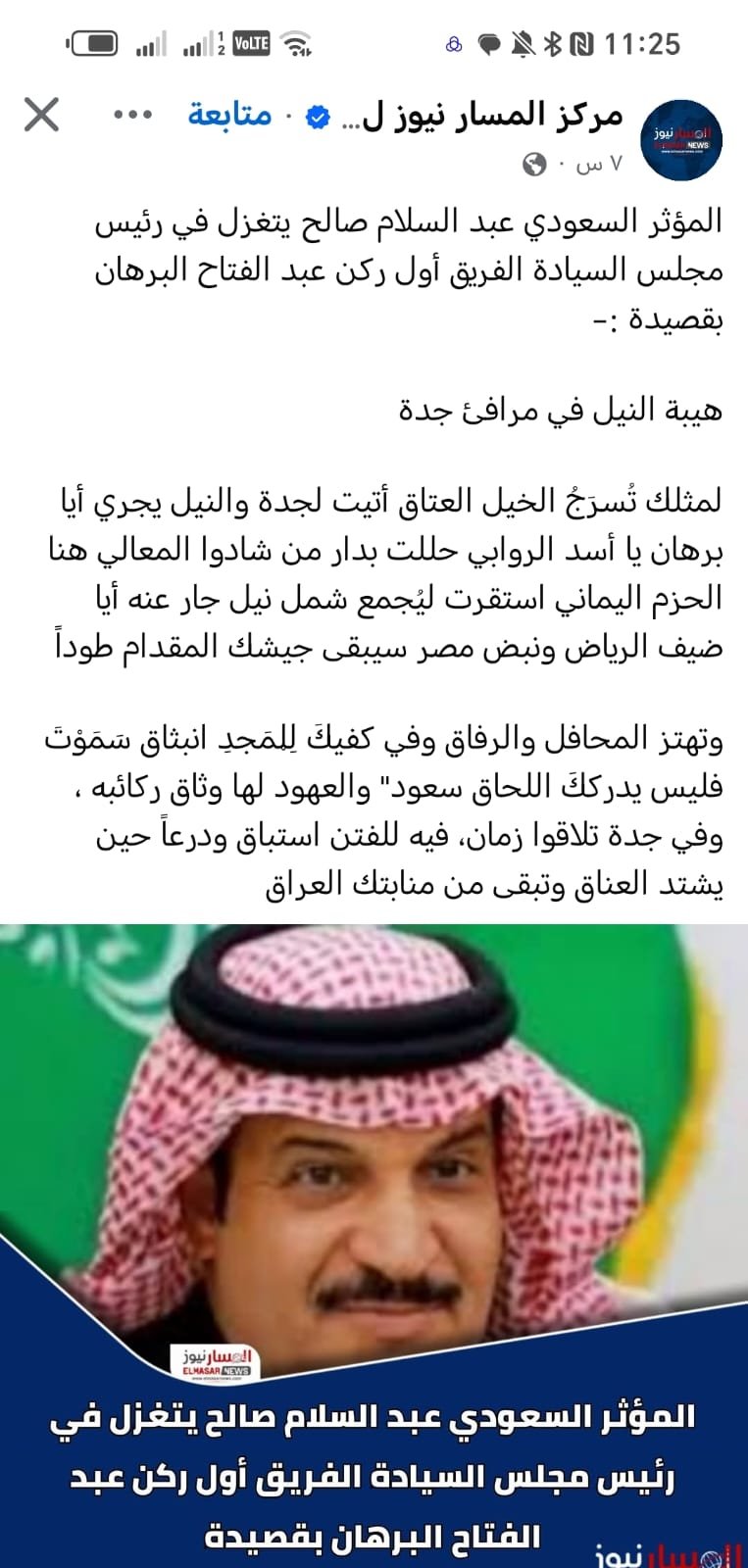Open the post's three-dot options menu
The width and height of the screenshot is (748, 1568).
[134, 116]
